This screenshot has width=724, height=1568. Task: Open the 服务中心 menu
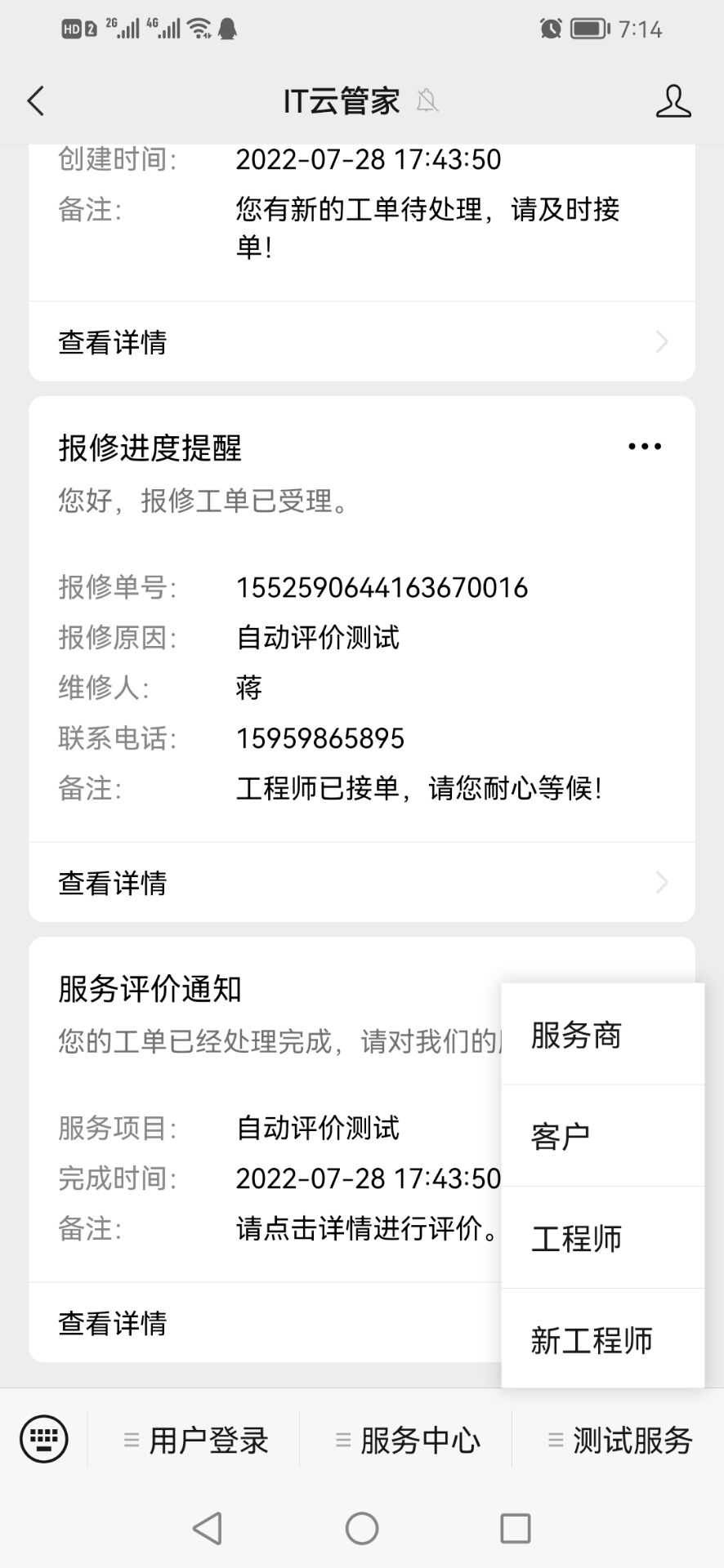click(408, 1440)
